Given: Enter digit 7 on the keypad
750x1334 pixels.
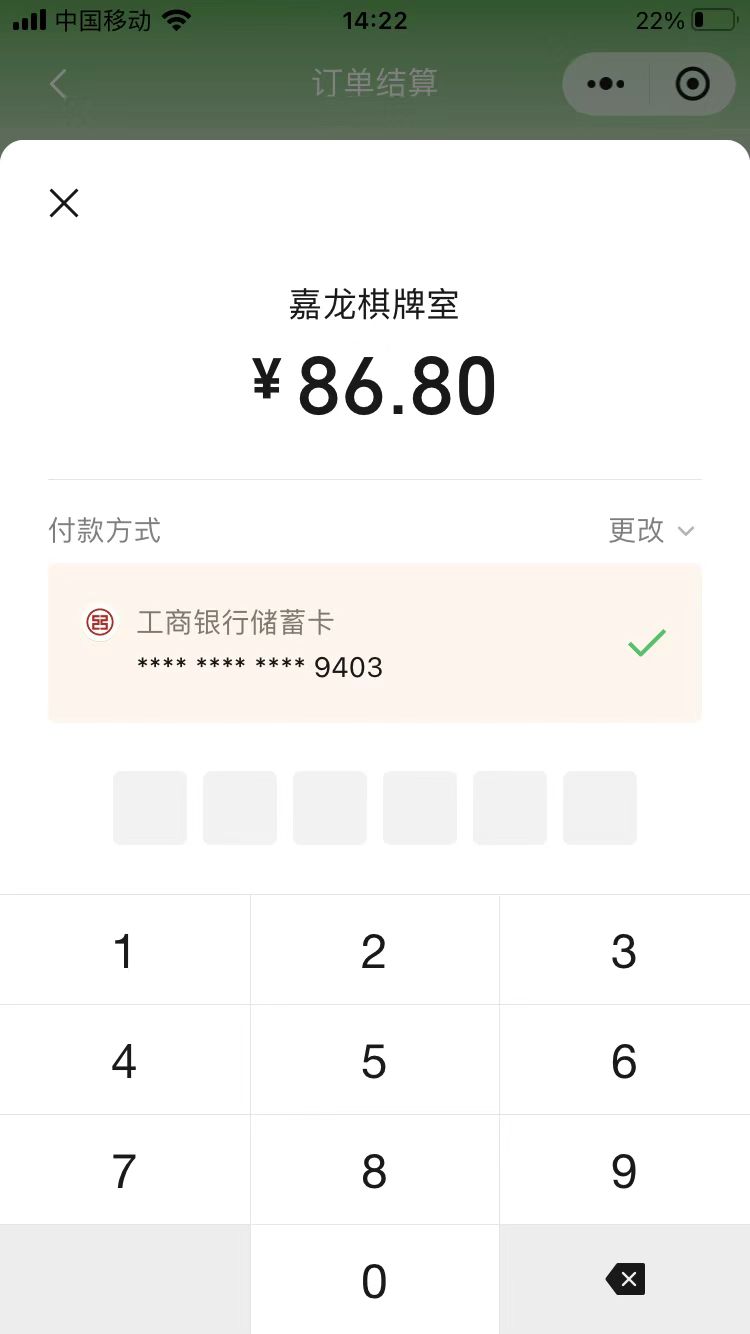Looking at the screenshot, I should coord(124,1171).
